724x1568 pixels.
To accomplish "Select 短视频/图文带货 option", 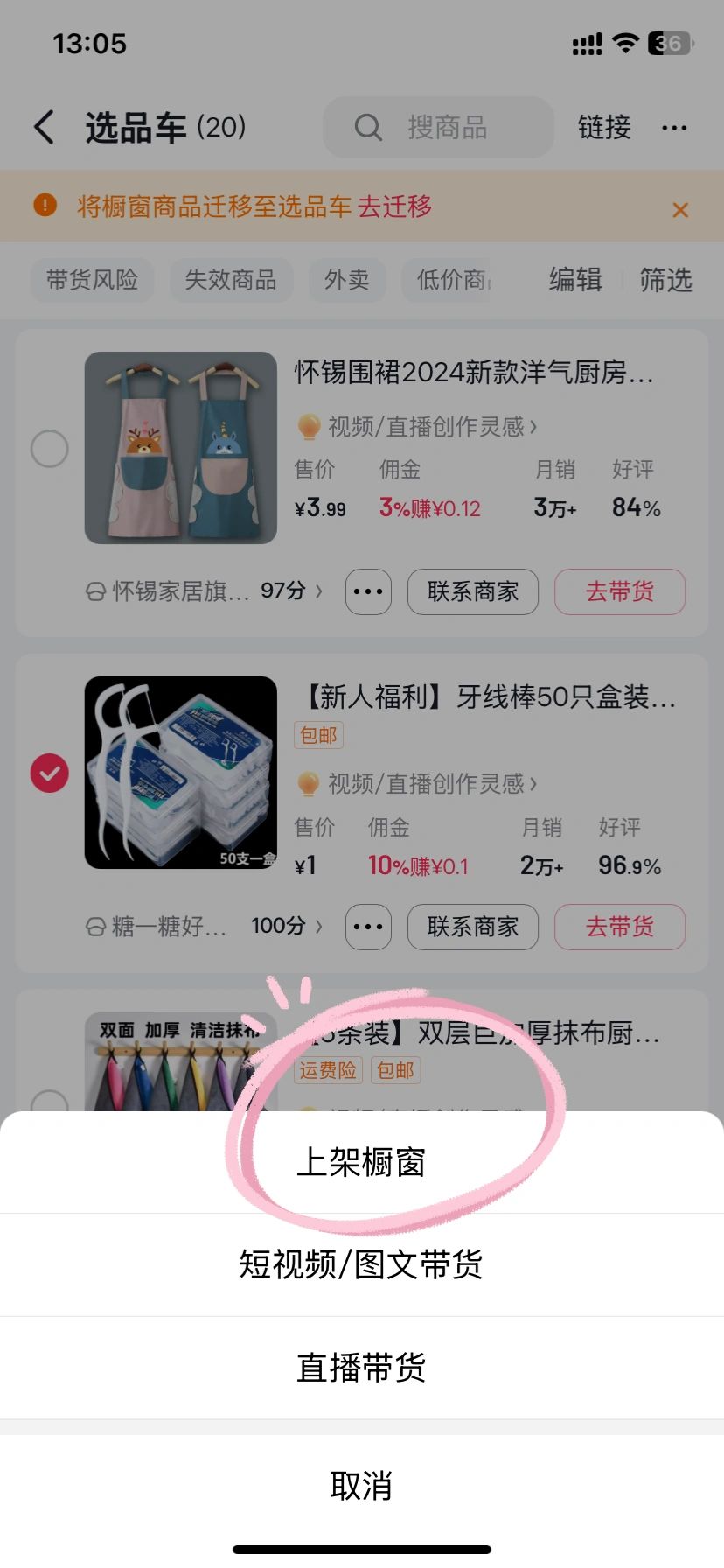I will click(361, 1264).
